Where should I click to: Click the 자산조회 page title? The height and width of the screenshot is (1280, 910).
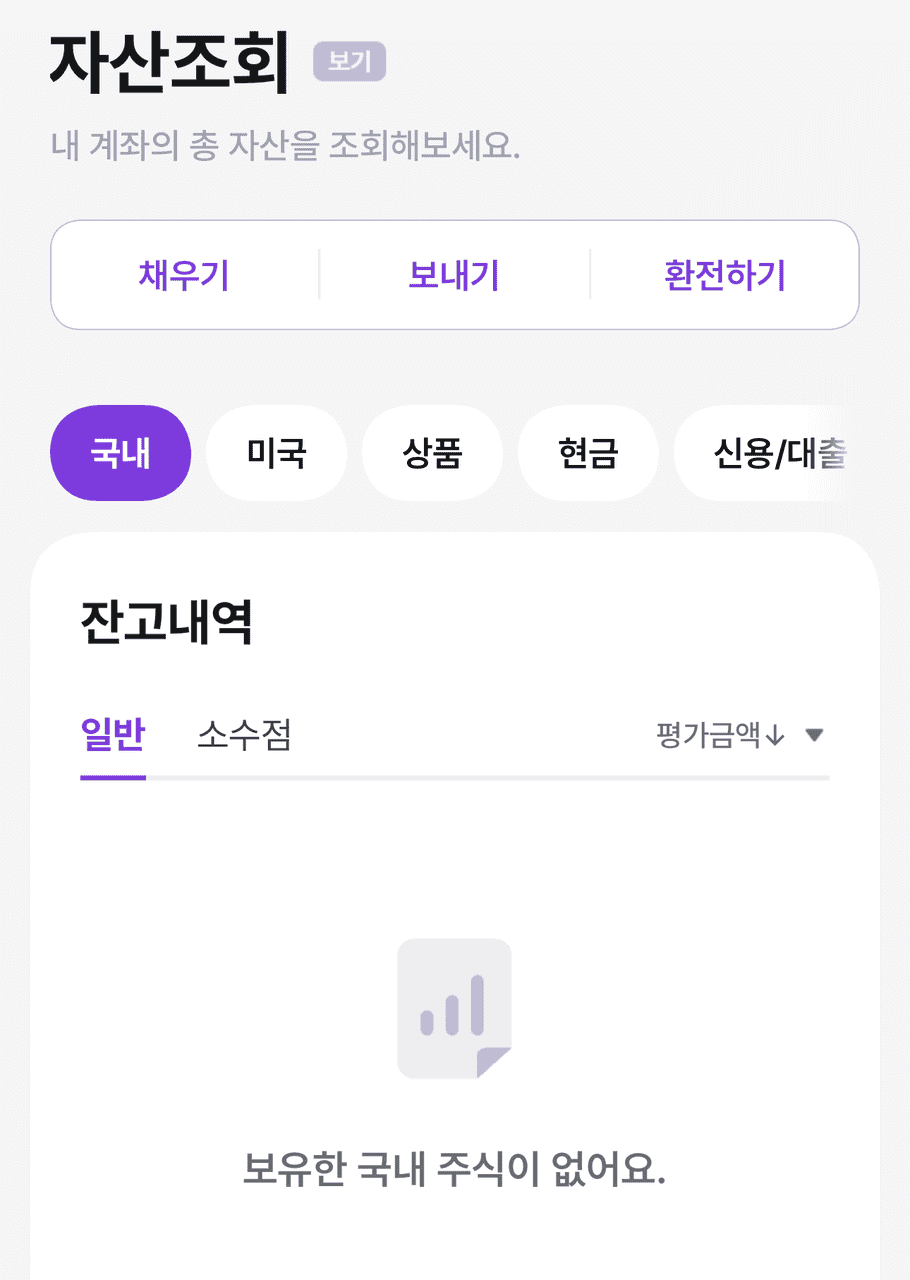165,62
